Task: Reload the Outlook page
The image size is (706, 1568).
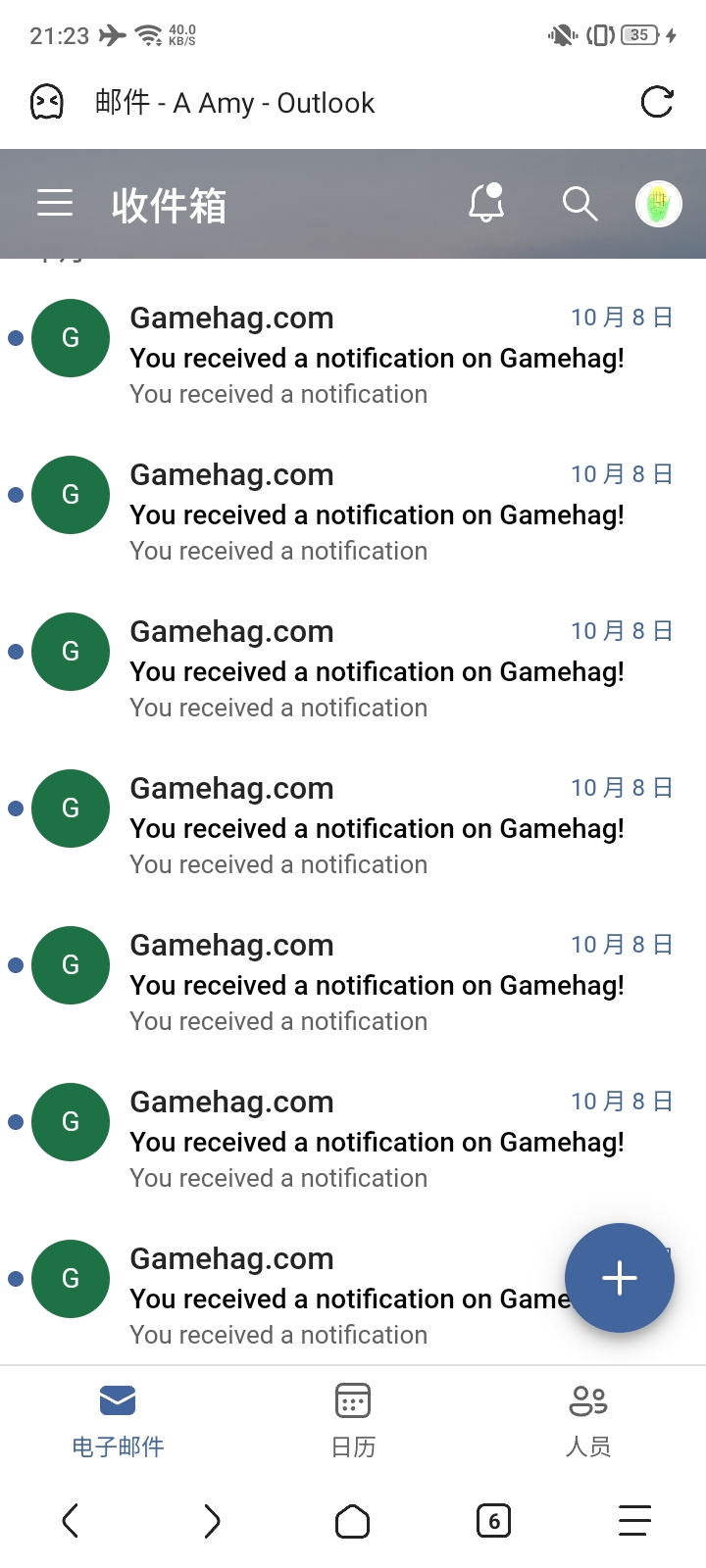Action: (x=656, y=102)
